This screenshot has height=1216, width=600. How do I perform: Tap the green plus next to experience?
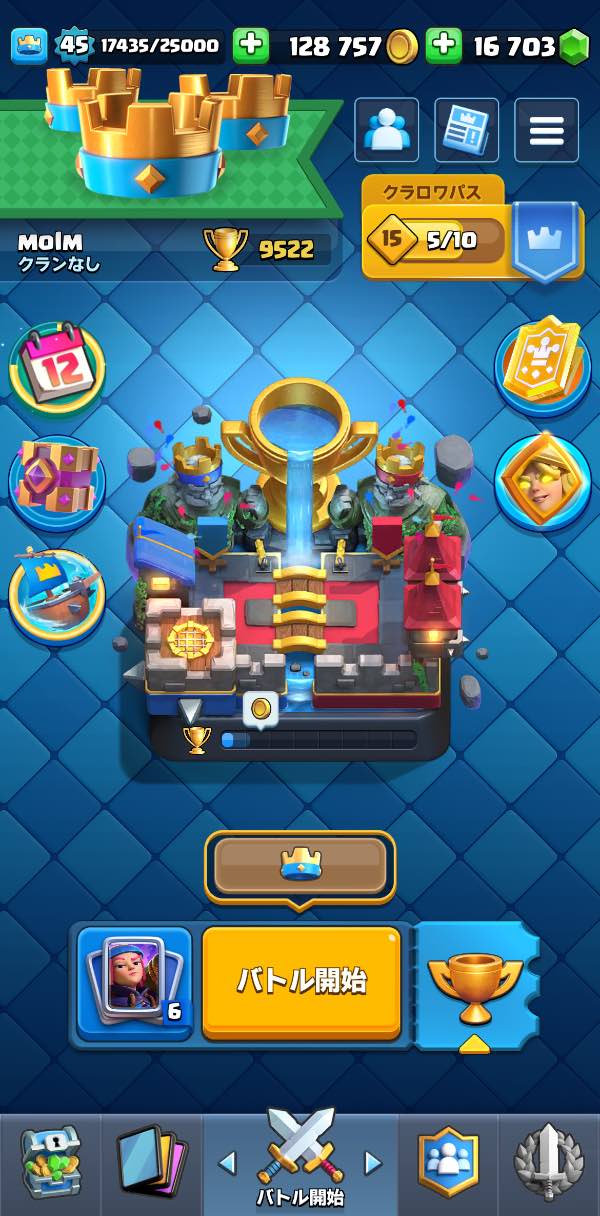(251, 45)
